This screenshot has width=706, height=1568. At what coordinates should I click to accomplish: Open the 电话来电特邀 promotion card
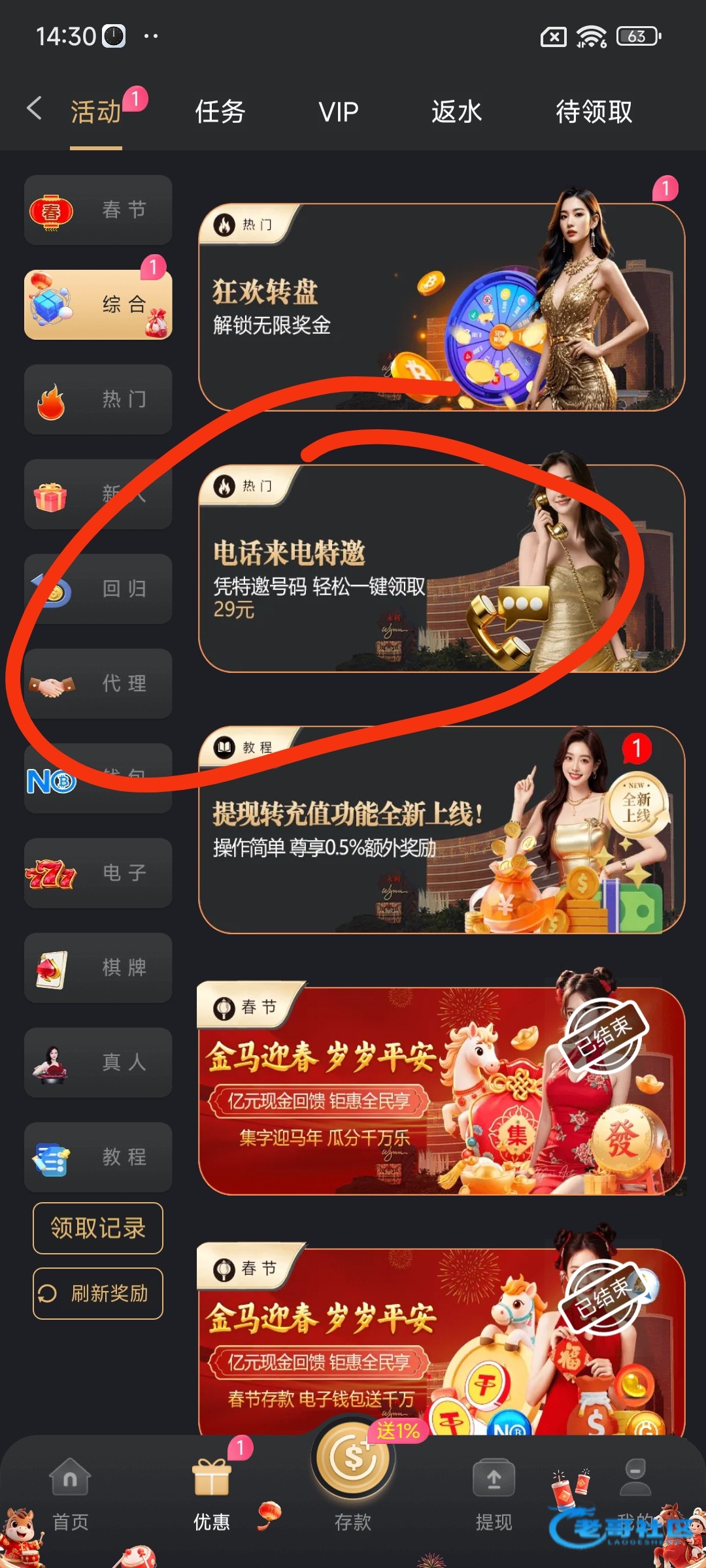coord(441,568)
